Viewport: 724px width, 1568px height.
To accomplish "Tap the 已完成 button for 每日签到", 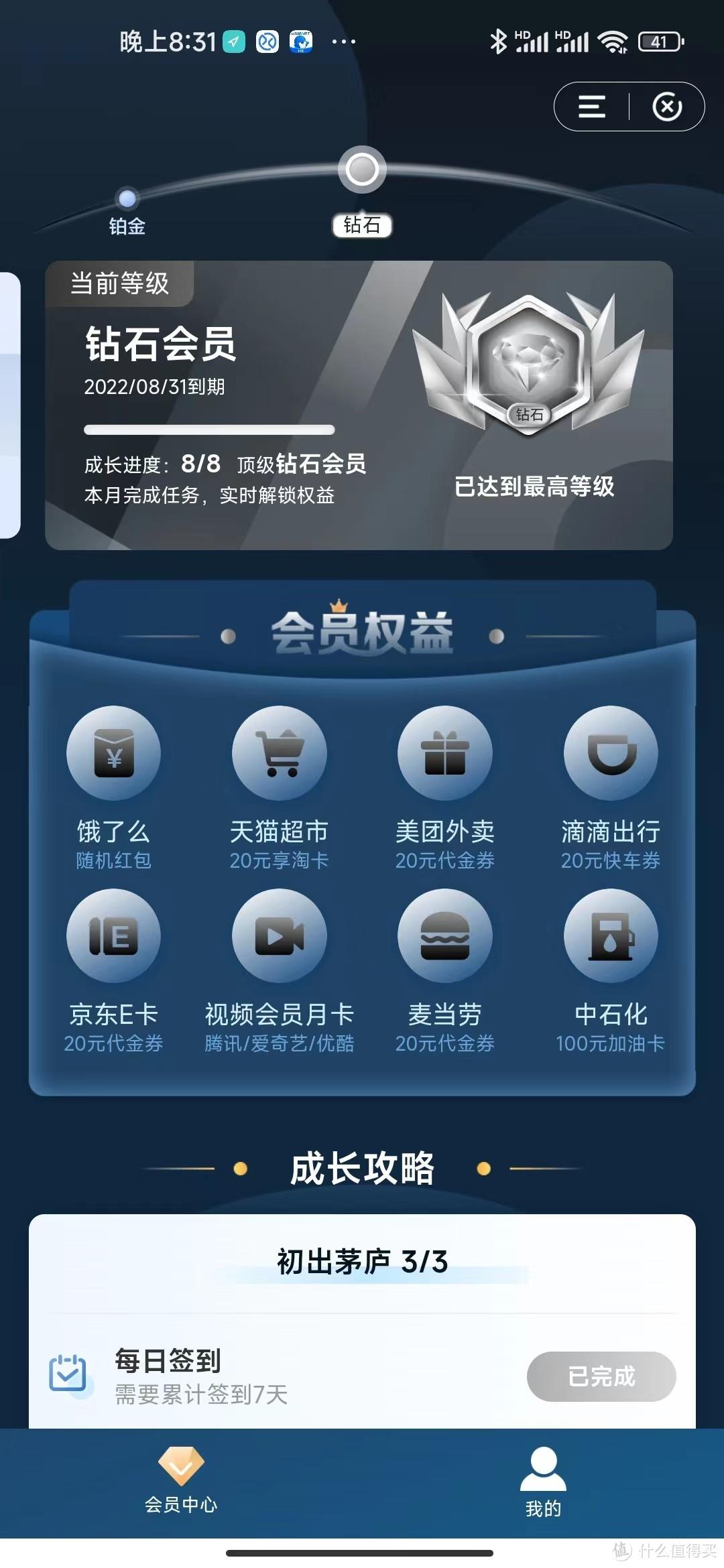I will (x=601, y=1376).
